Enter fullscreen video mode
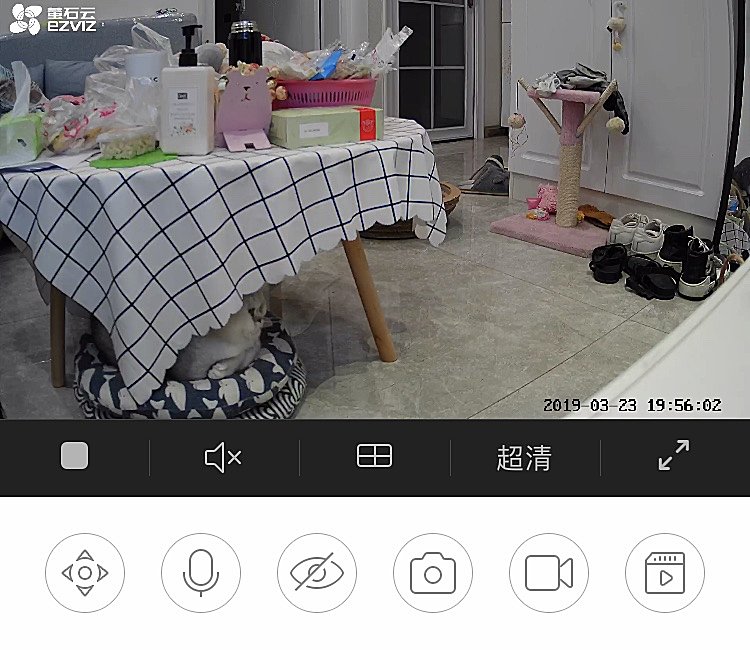 (x=674, y=456)
